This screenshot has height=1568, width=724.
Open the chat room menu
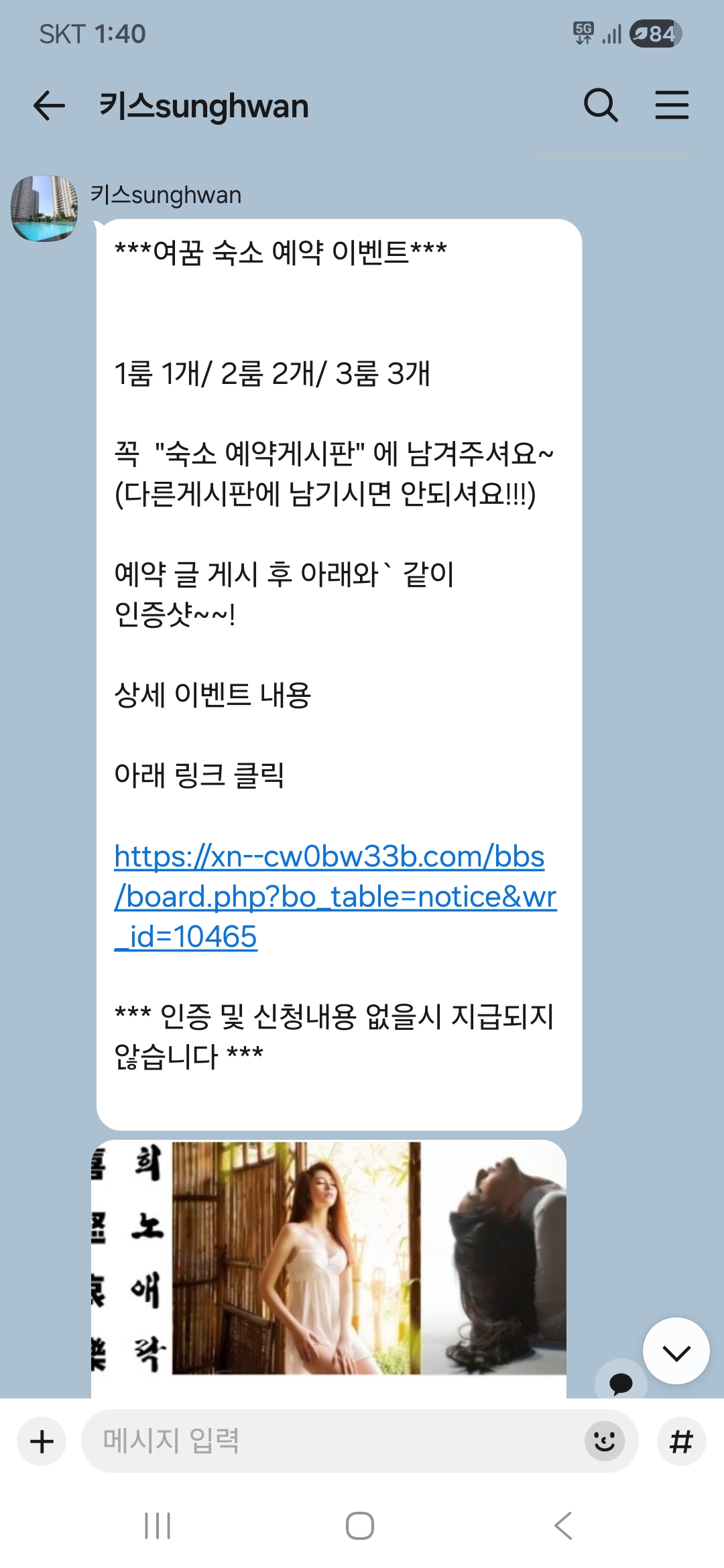click(x=672, y=105)
